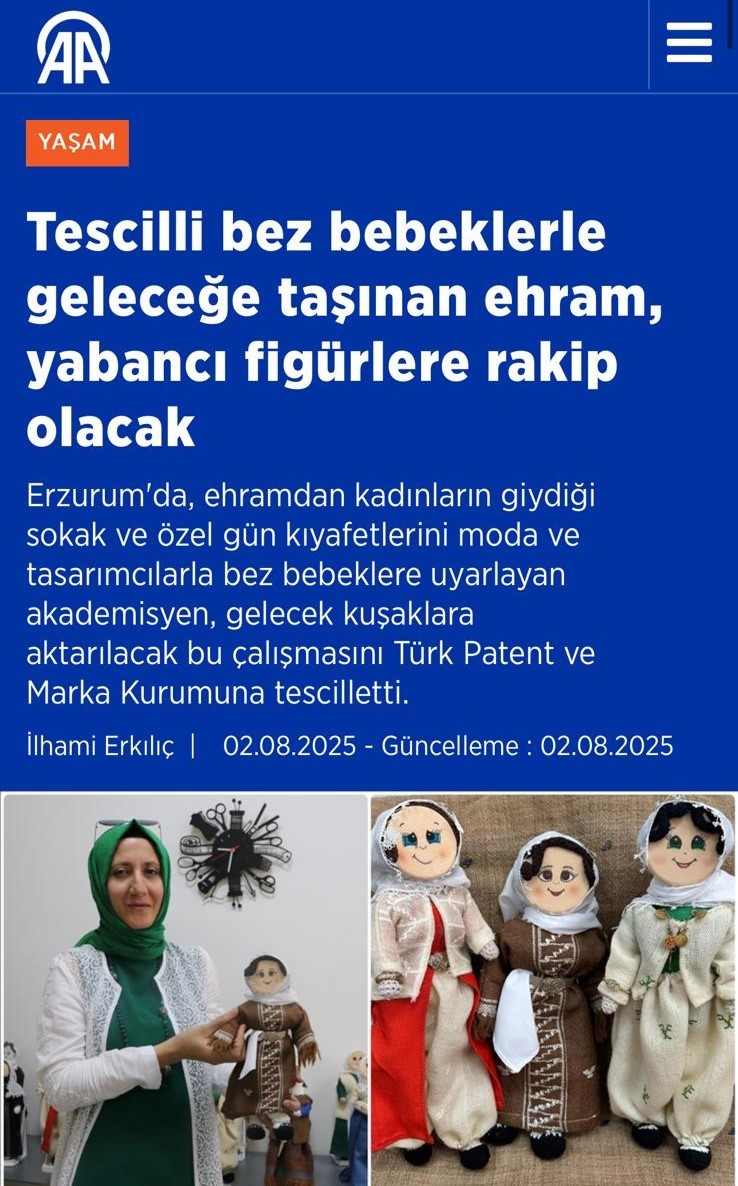Open the woman holding doll photo
The width and height of the screenshot is (738, 1186).
click(185, 988)
